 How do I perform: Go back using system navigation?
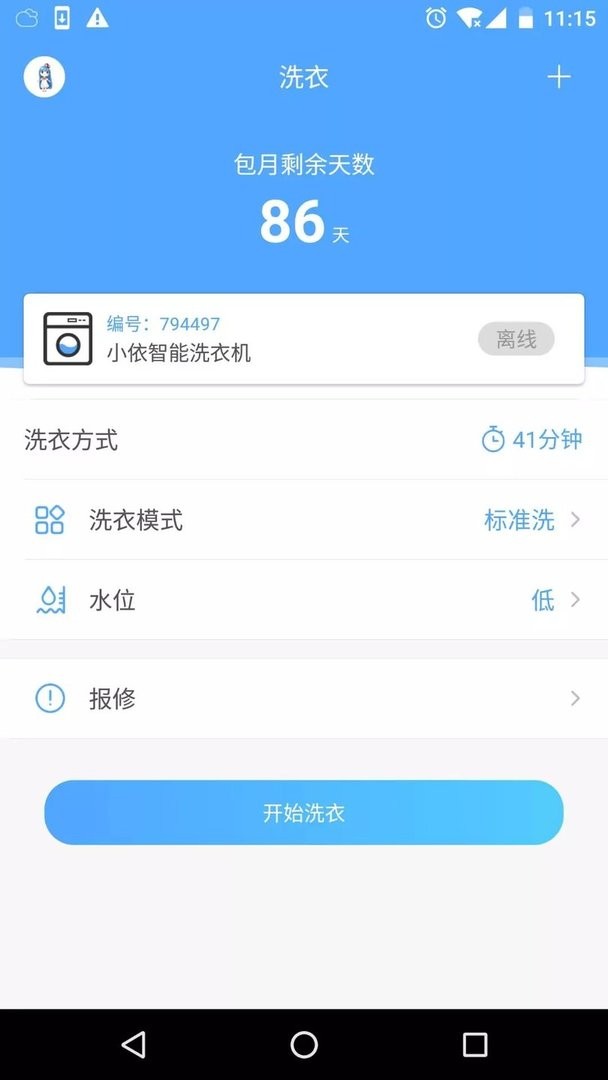coord(133,1045)
